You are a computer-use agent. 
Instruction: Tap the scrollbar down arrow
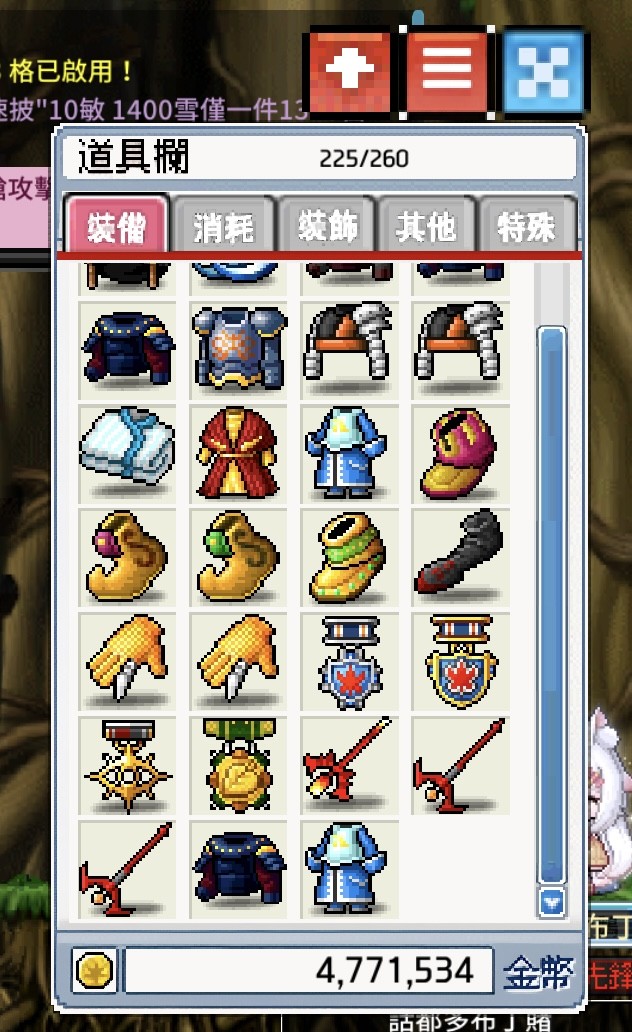point(551,902)
